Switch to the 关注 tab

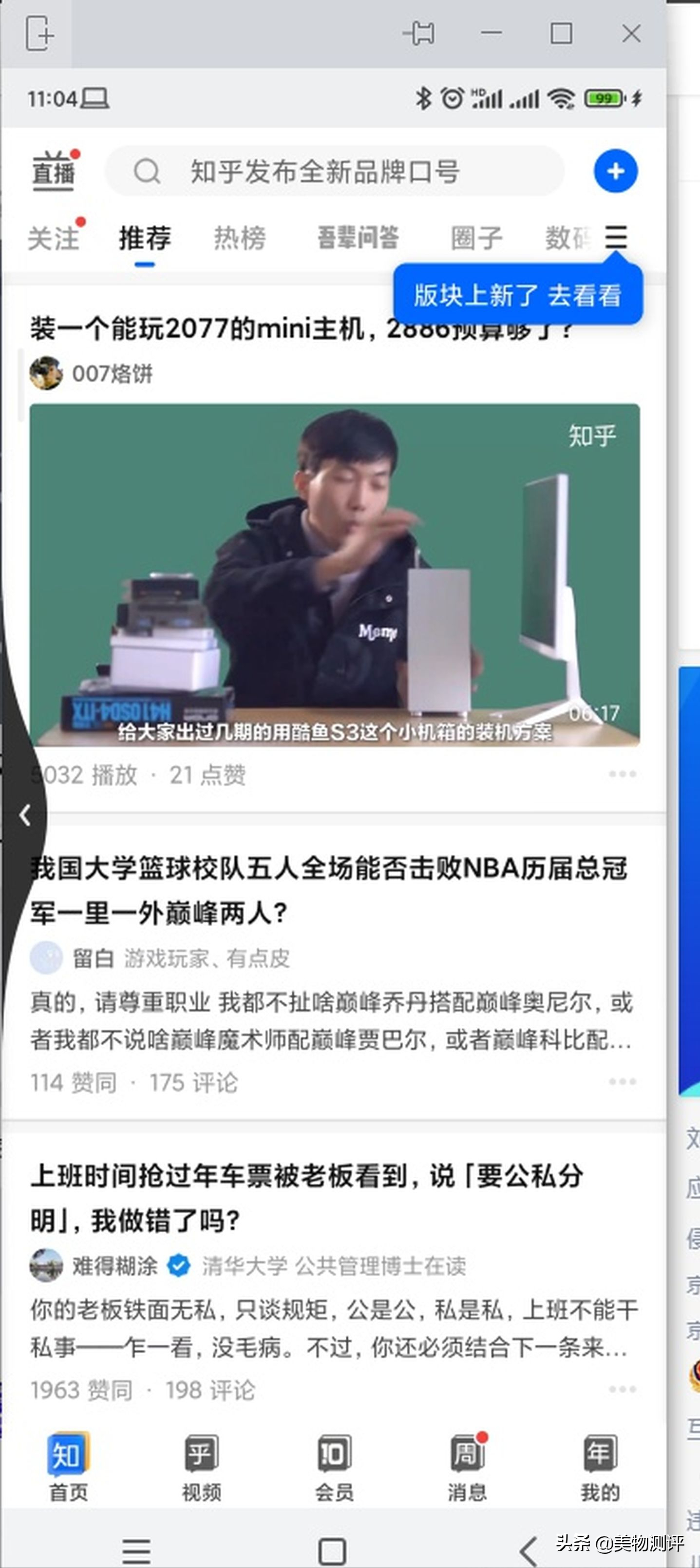click(x=54, y=238)
